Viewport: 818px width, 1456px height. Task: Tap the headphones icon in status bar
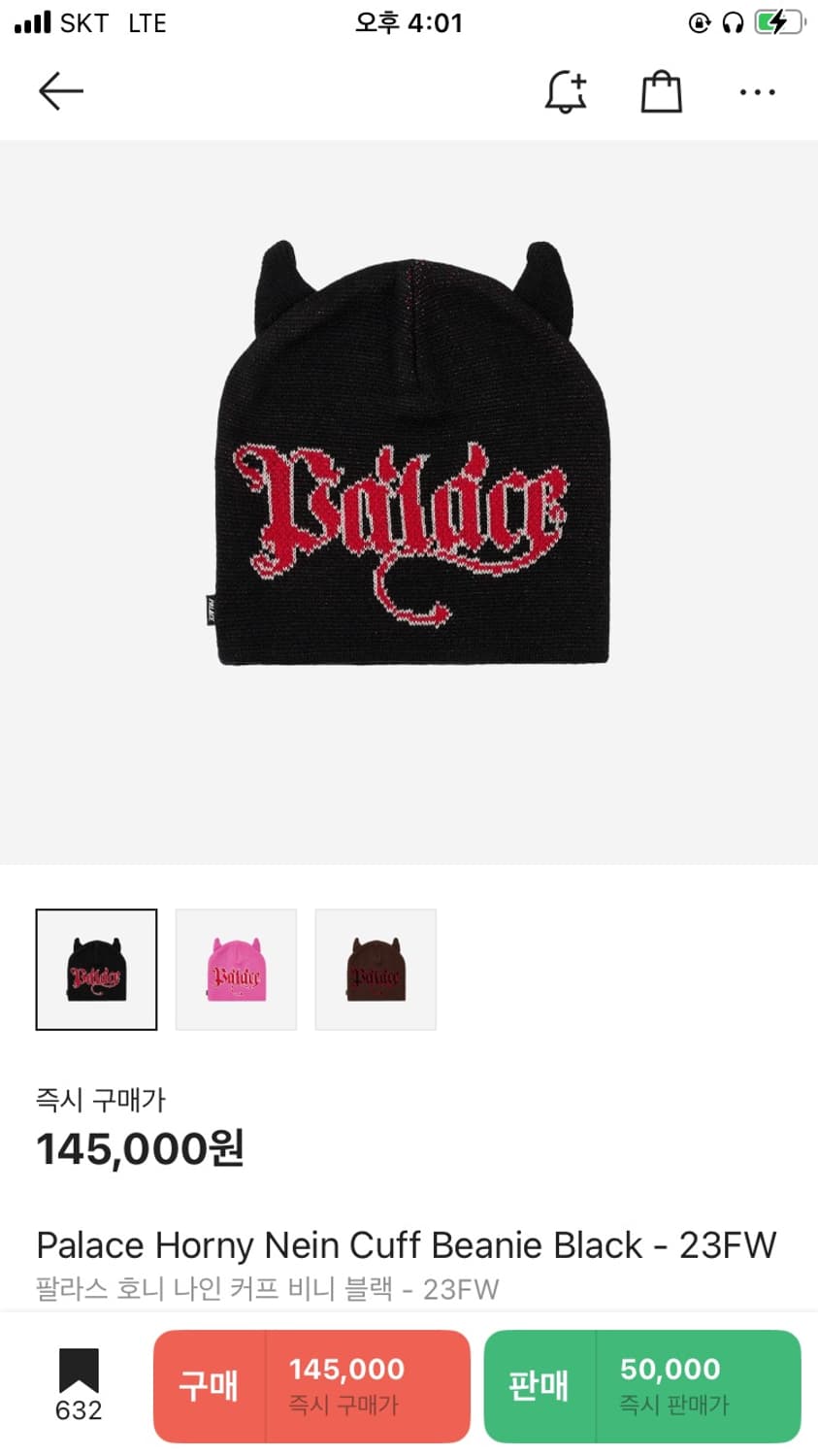pos(735,22)
